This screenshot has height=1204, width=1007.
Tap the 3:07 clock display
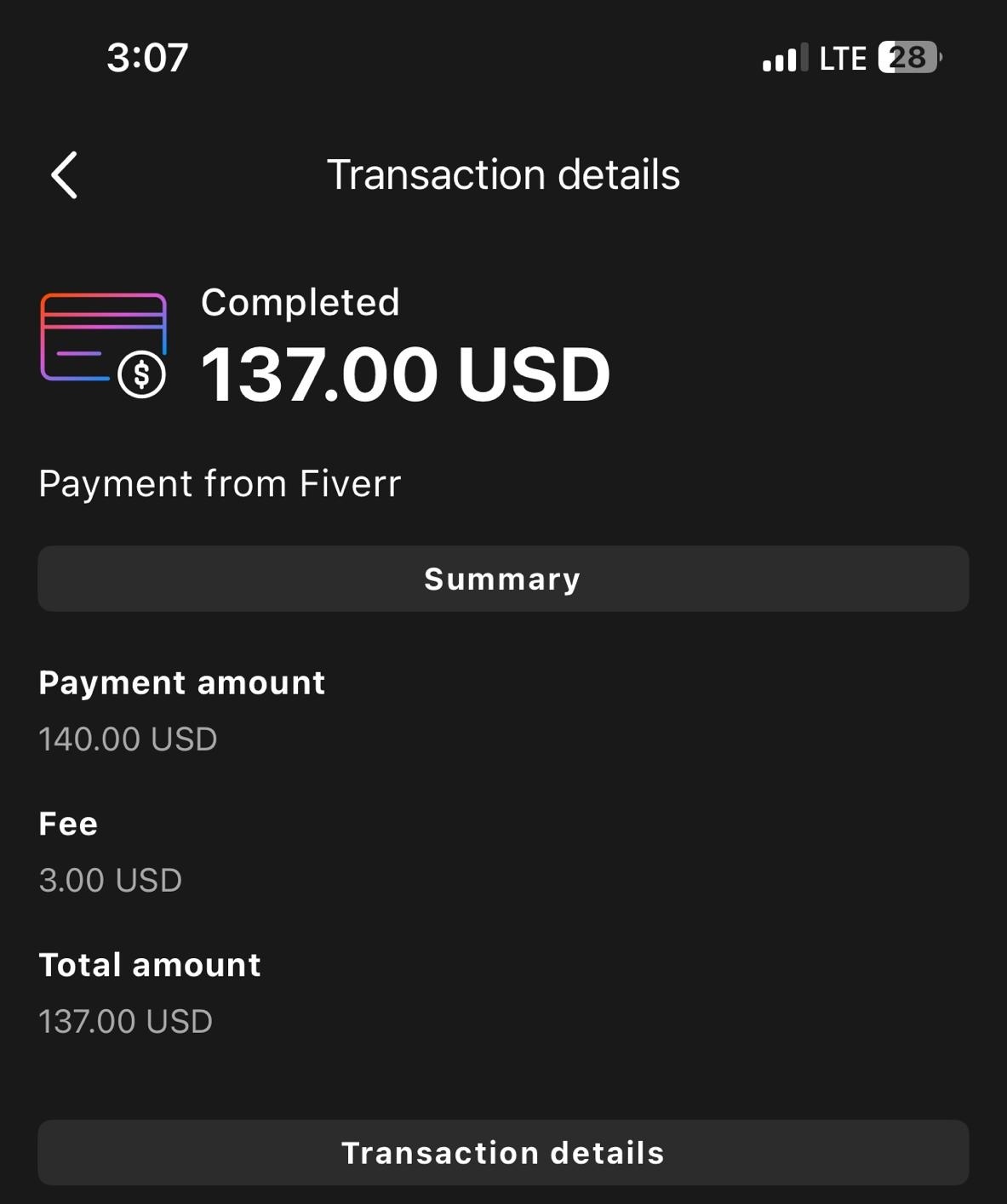click(145, 57)
